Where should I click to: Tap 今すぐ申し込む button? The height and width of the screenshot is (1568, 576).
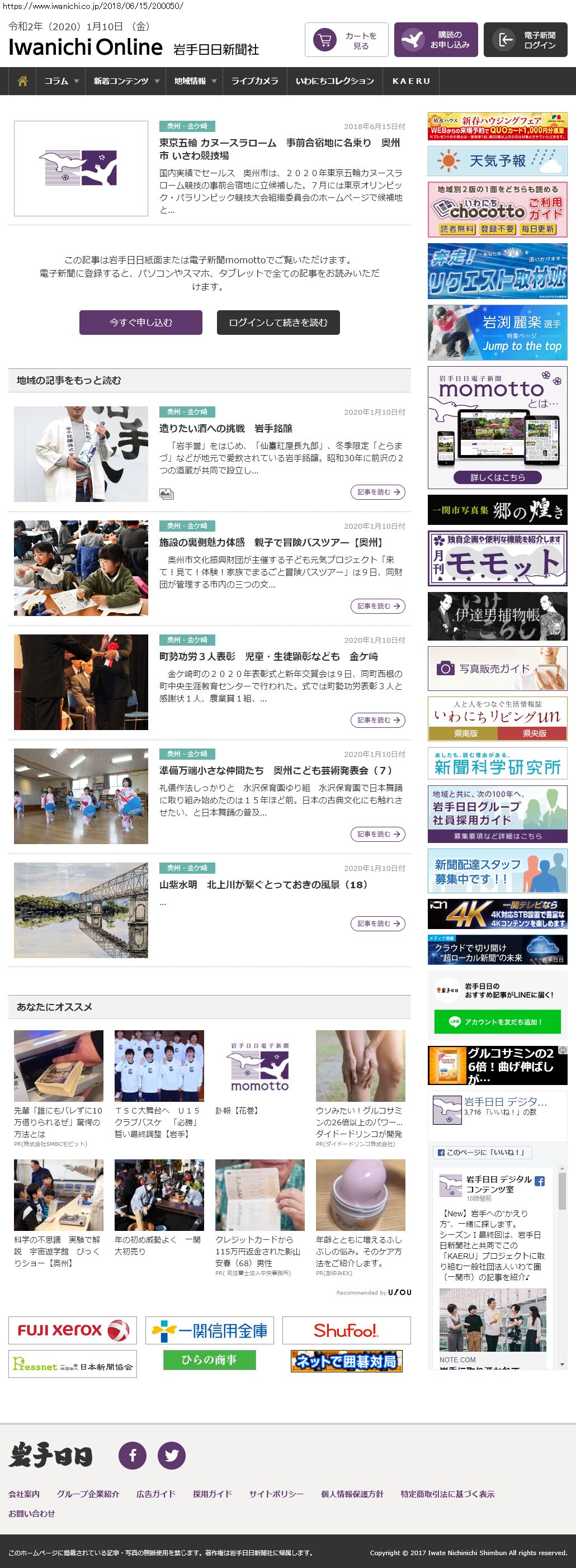tap(141, 323)
